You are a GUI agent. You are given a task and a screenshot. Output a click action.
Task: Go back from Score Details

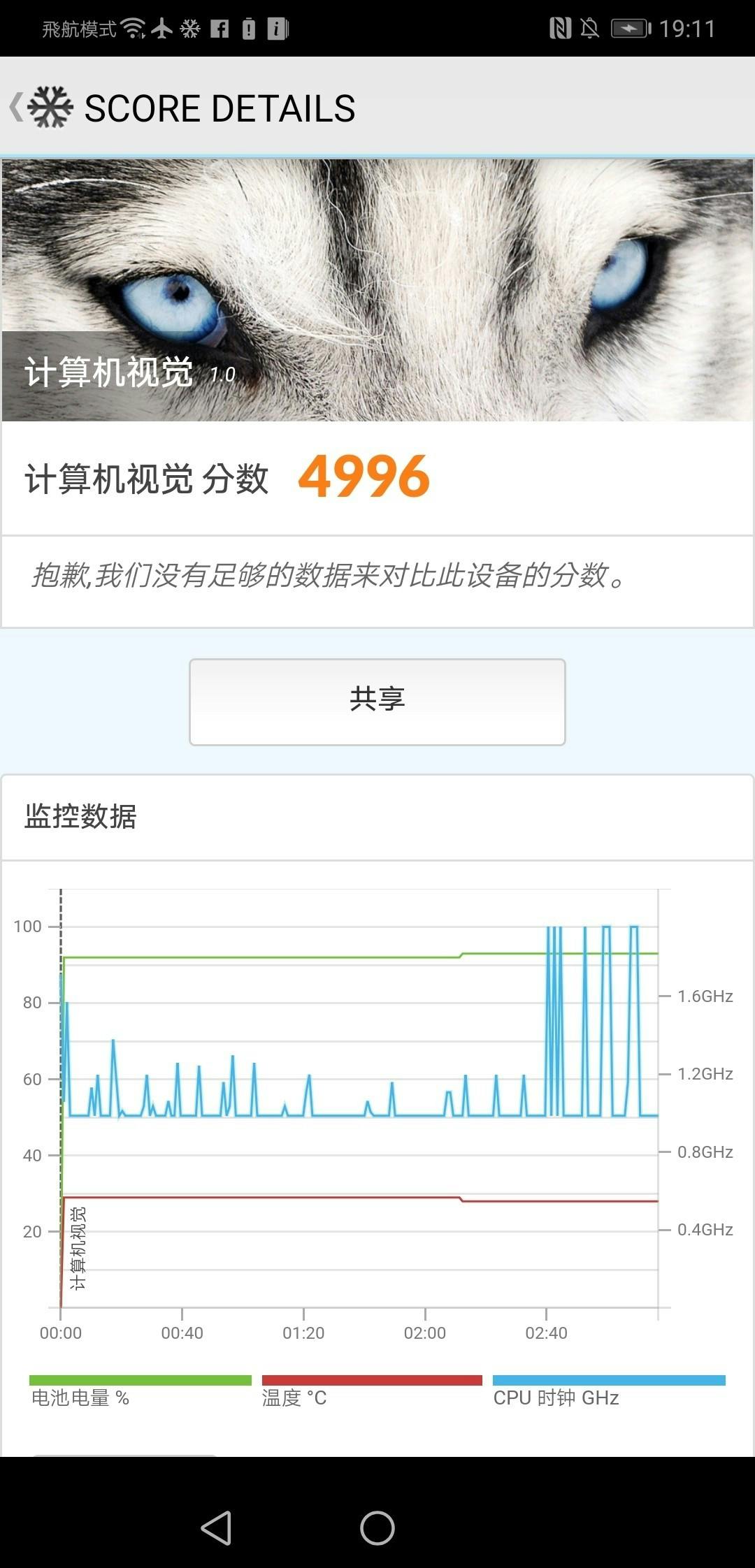click(x=18, y=108)
